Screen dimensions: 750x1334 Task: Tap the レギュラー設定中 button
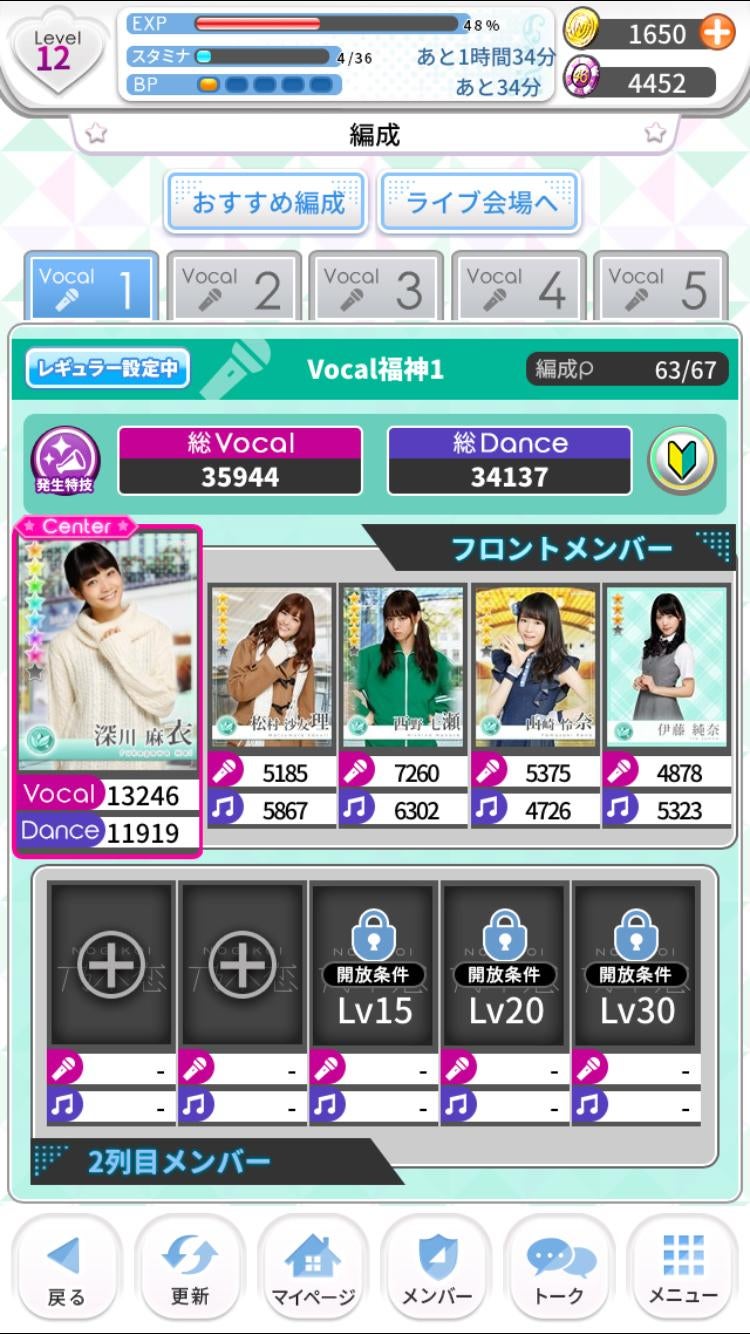tap(107, 369)
